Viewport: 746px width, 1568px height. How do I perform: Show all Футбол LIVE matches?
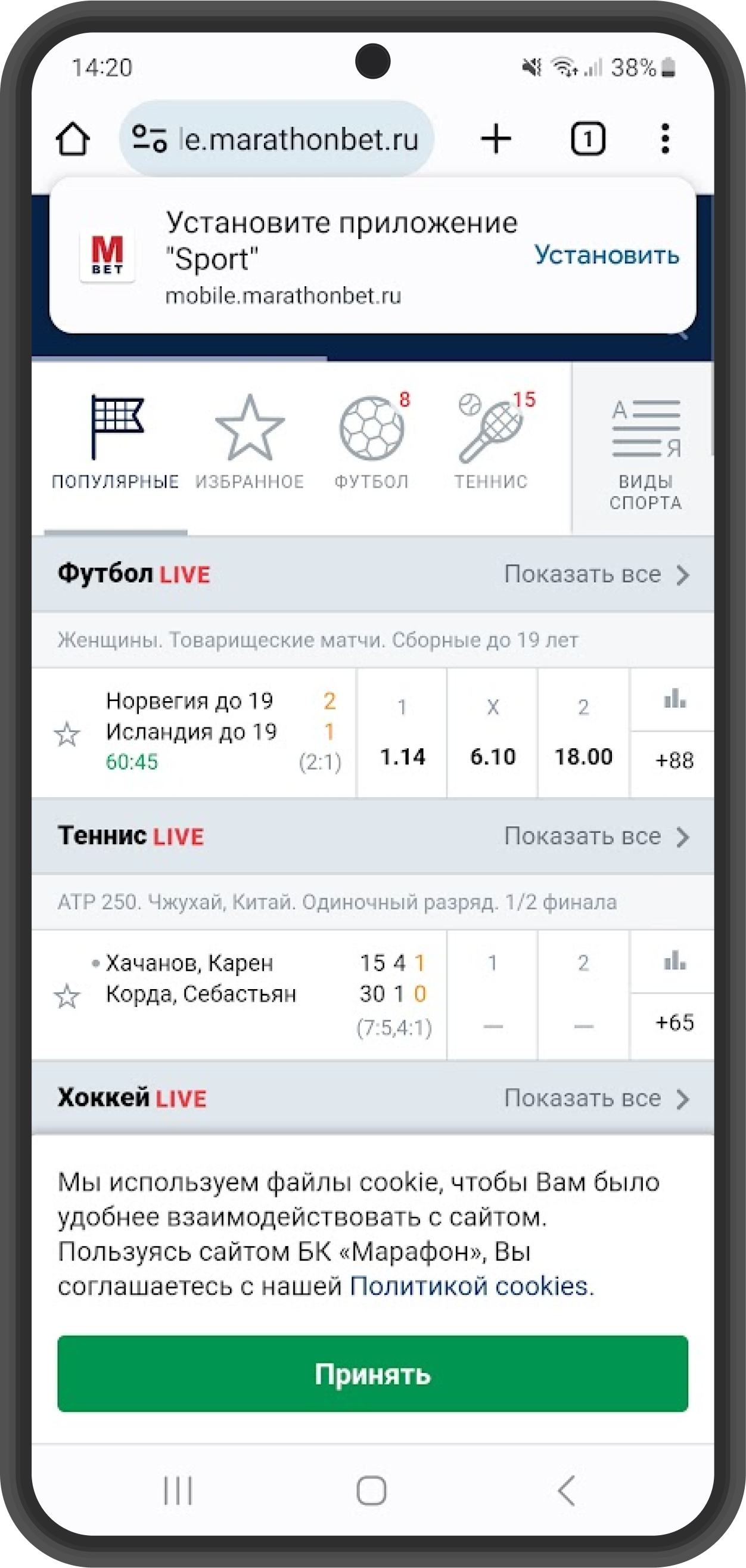pos(596,575)
